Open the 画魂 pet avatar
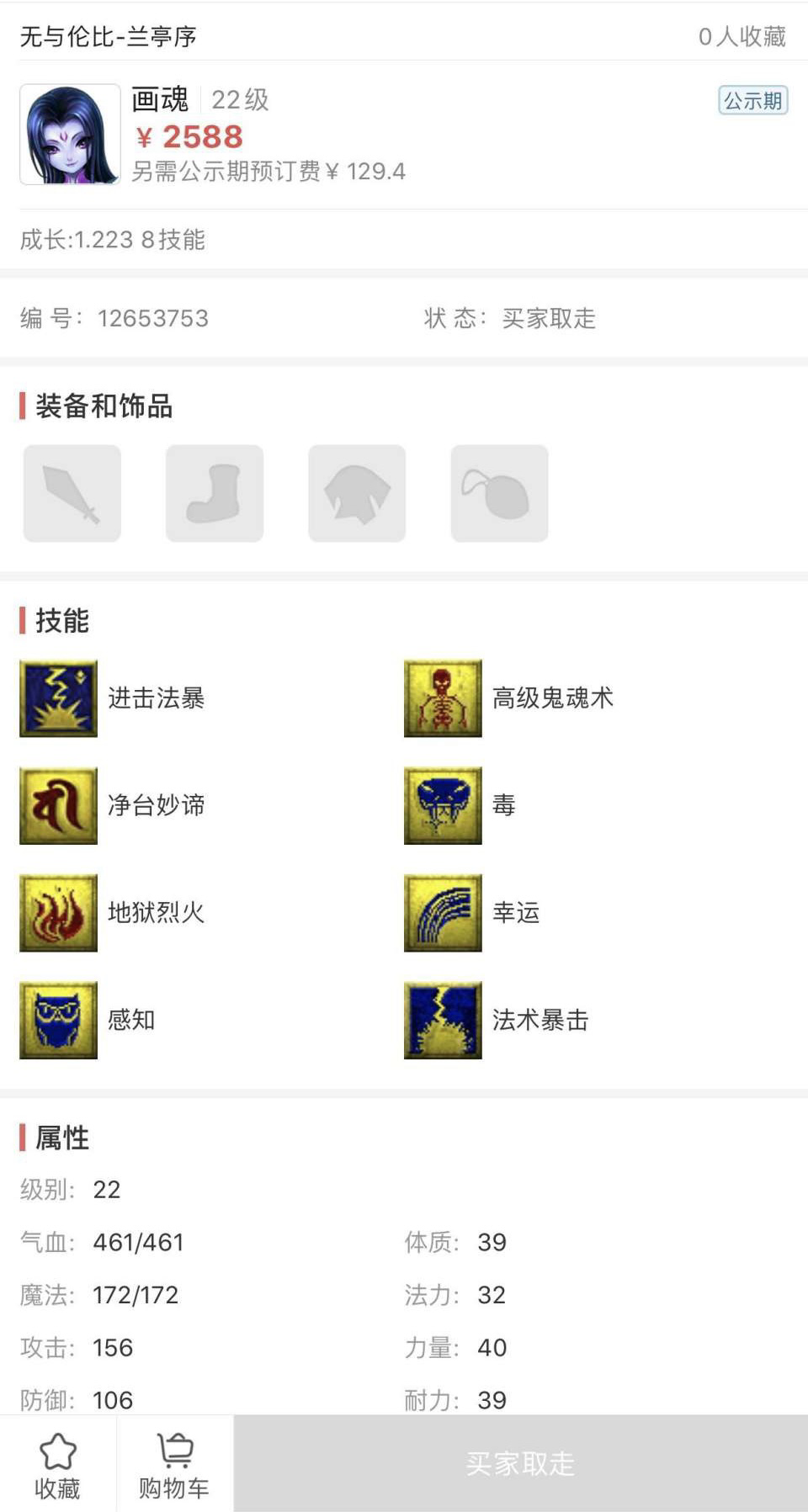 click(70, 134)
